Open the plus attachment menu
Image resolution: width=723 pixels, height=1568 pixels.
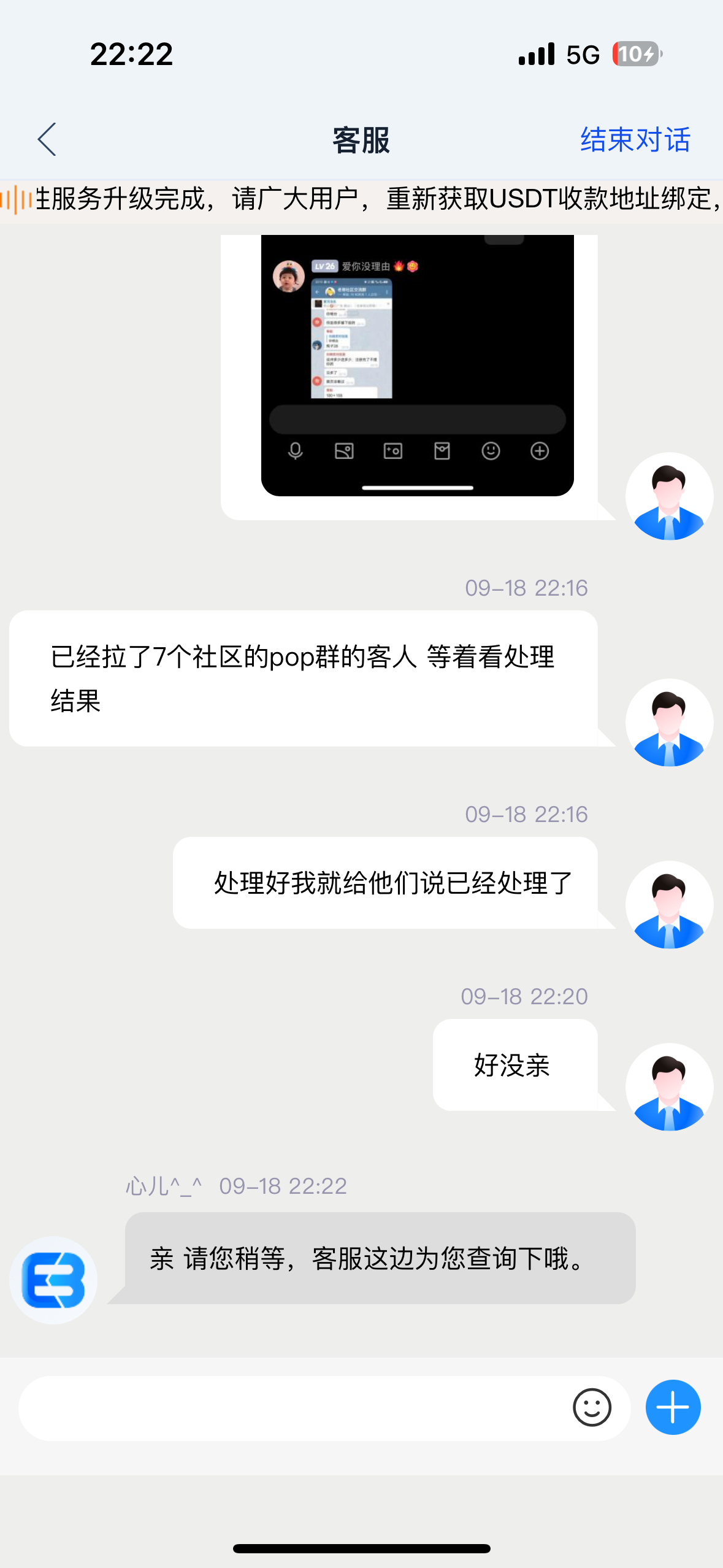[673, 1407]
